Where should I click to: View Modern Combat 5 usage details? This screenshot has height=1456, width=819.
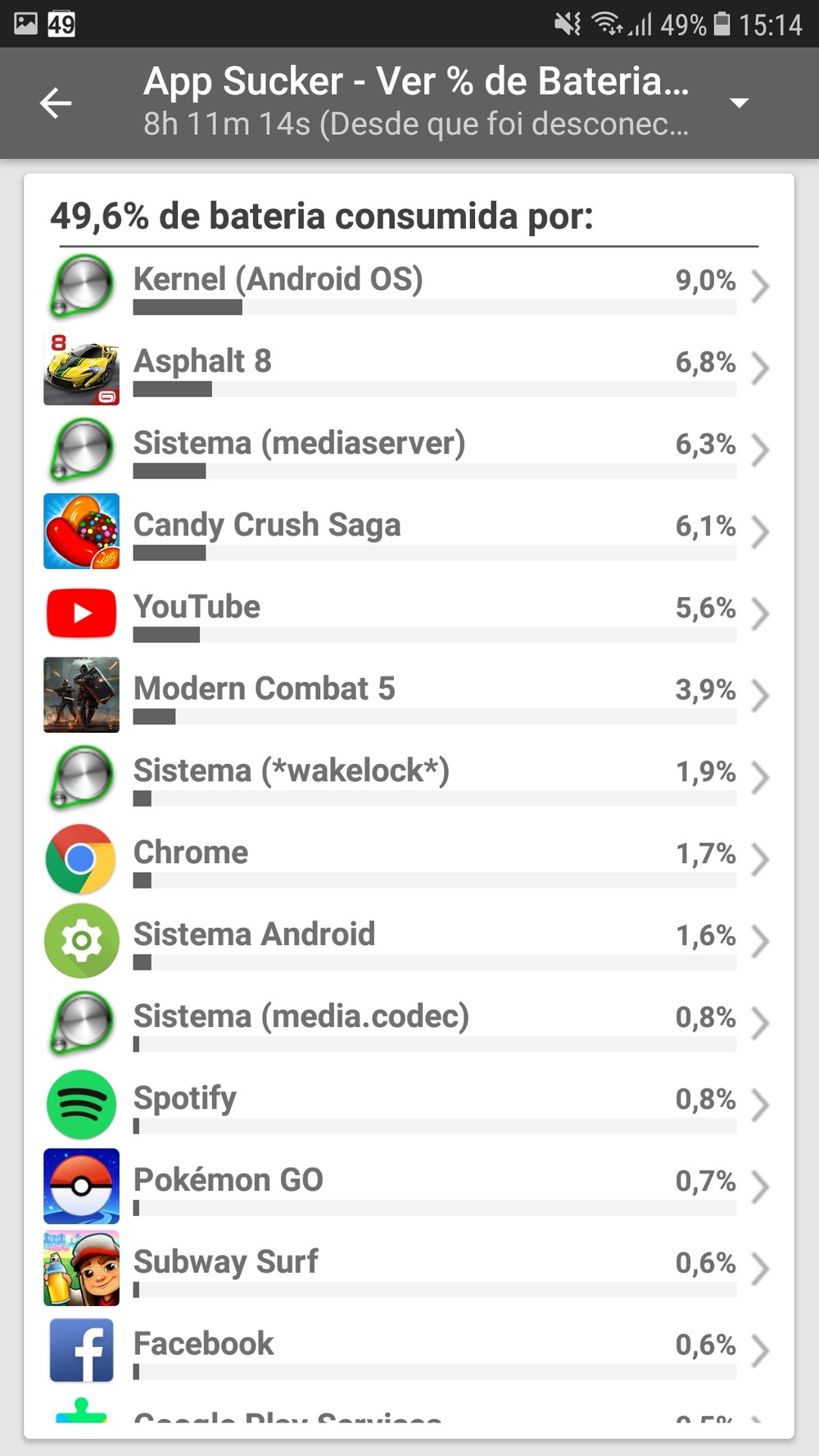click(409, 695)
